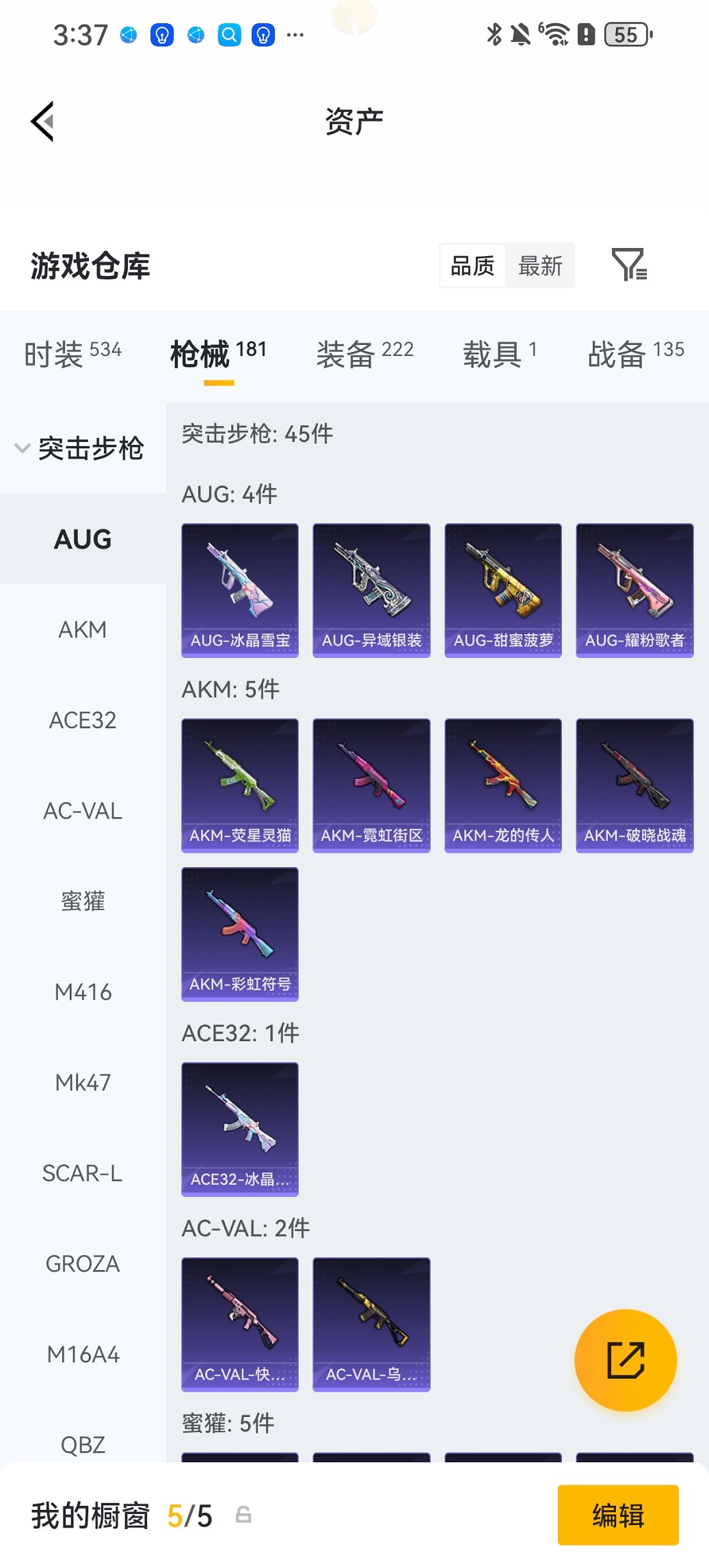
Task: Sort inventory by 最新
Action: click(540, 266)
